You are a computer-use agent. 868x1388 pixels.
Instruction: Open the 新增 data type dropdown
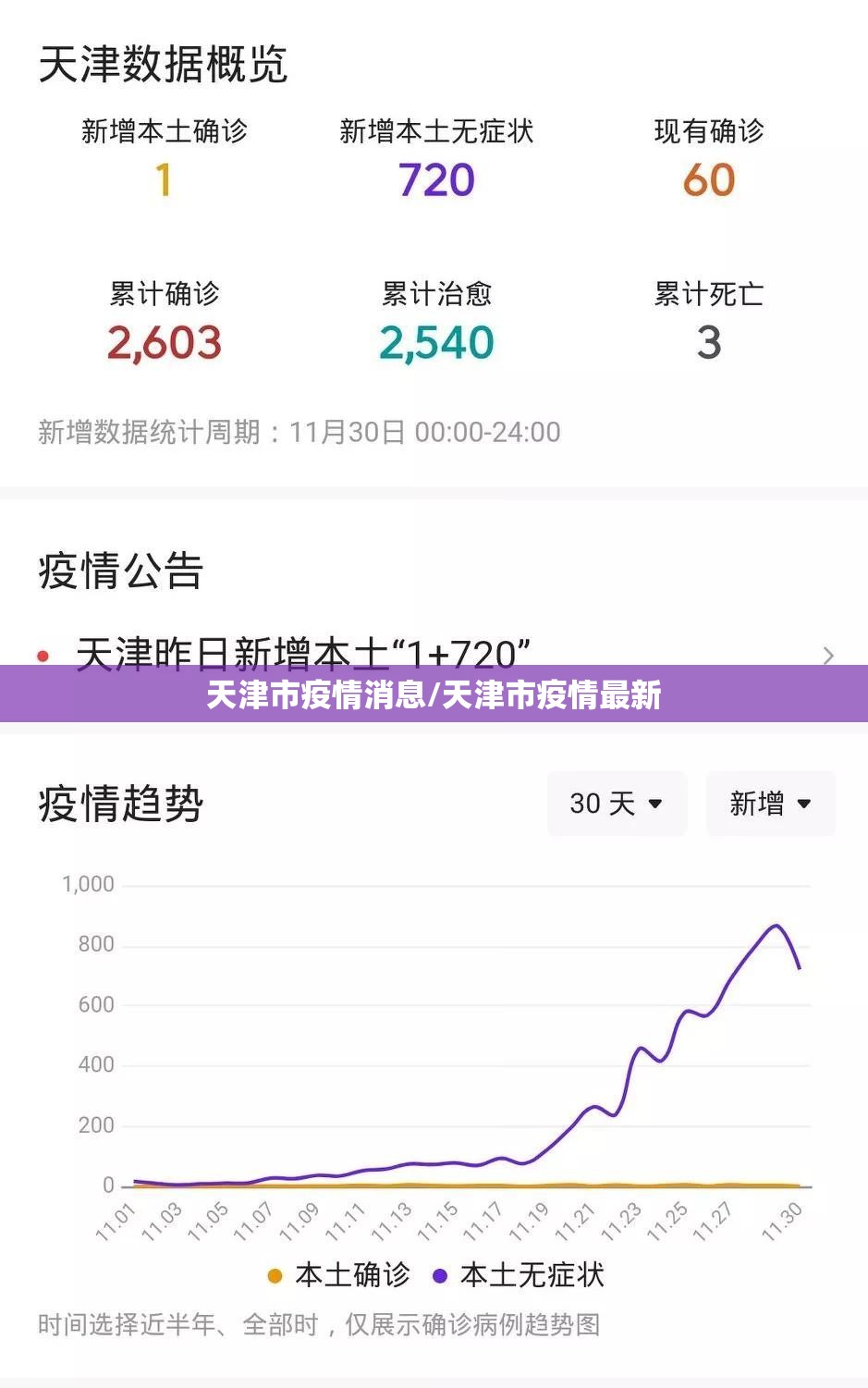770,804
